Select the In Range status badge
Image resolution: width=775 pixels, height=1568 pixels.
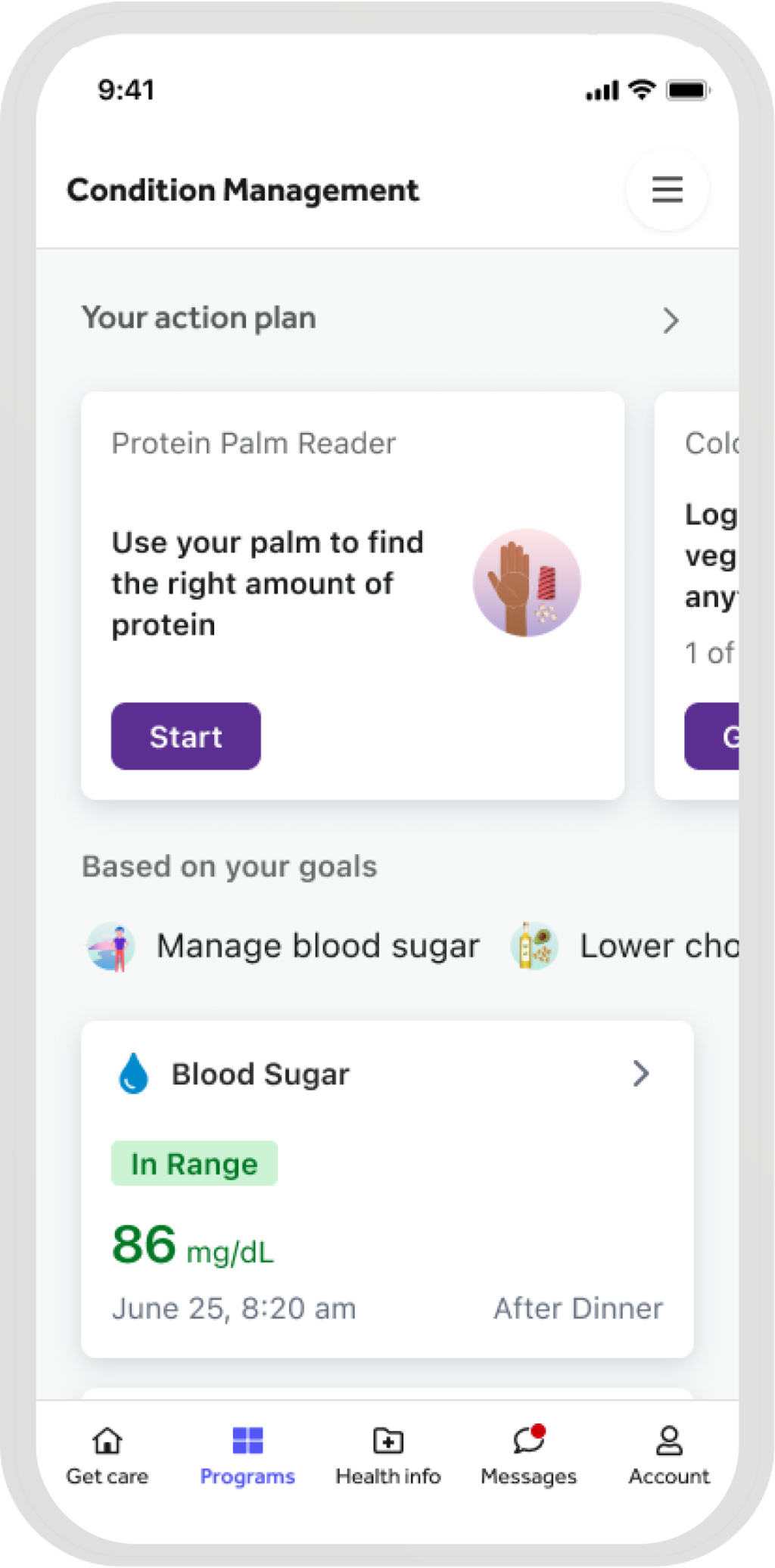coord(194,1163)
